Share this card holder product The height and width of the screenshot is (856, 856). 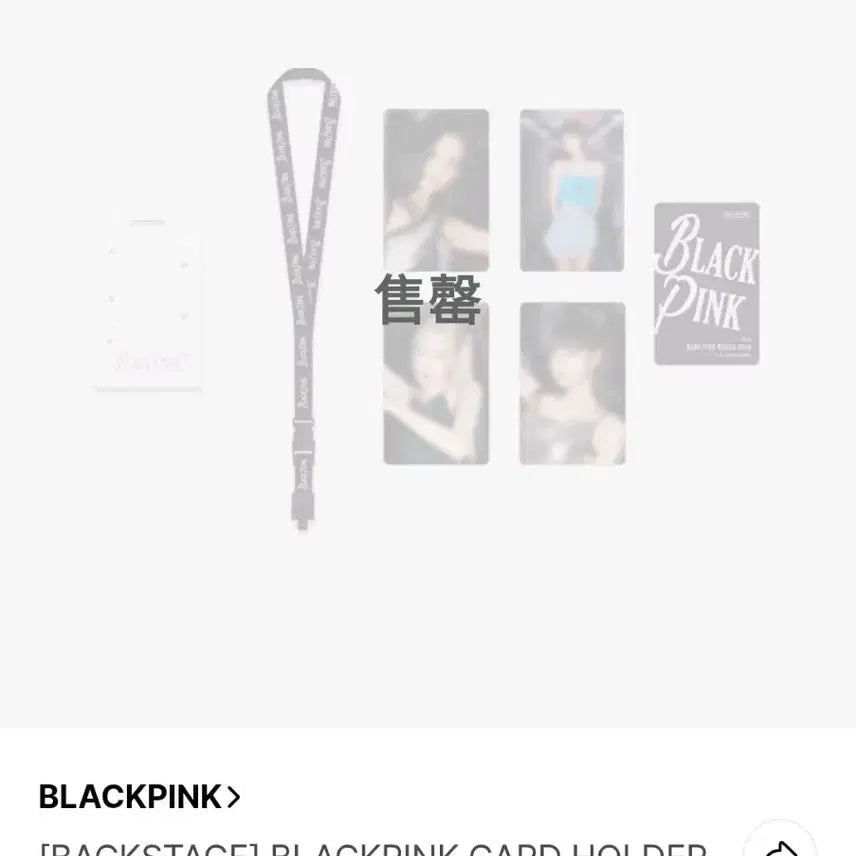pyautogui.click(x=780, y=846)
